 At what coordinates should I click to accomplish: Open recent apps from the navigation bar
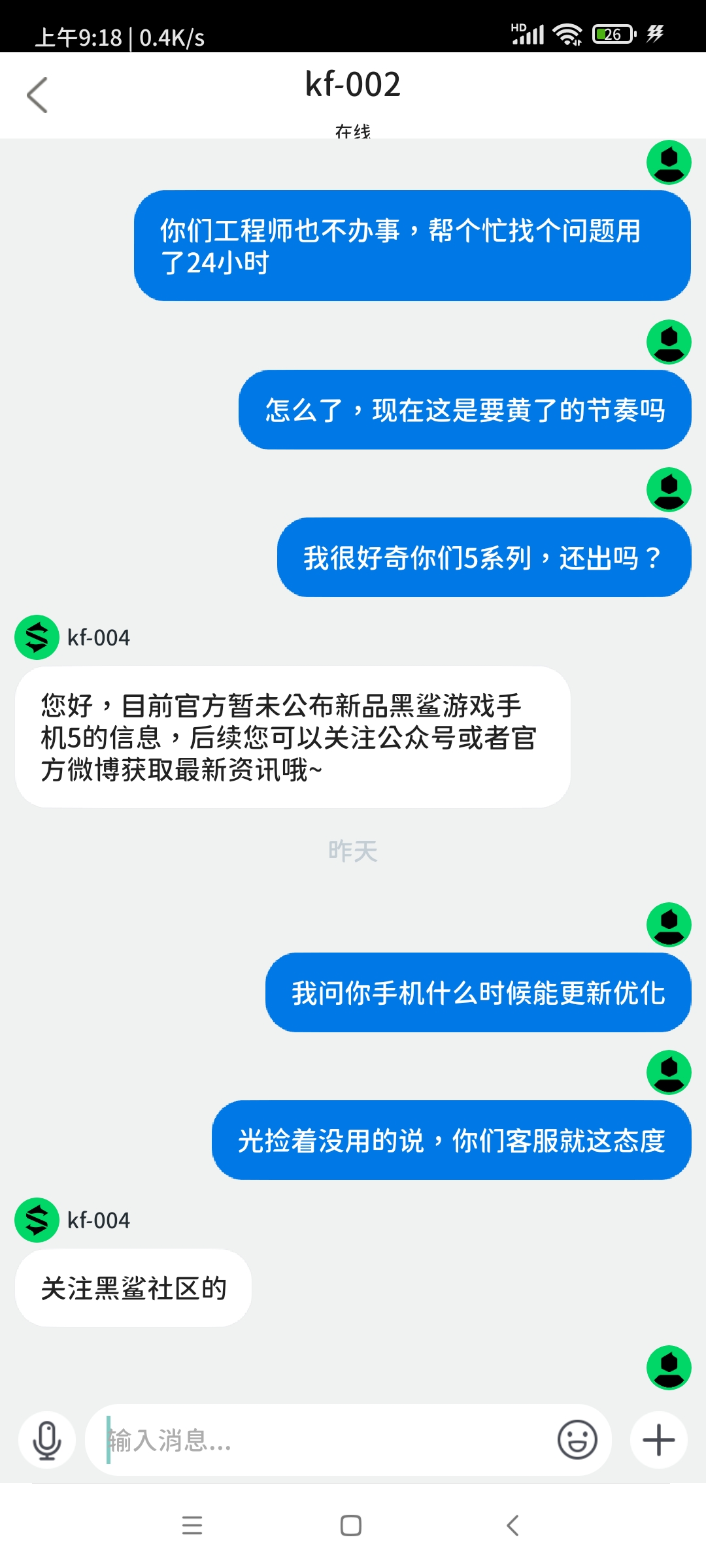pyautogui.click(x=192, y=1526)
